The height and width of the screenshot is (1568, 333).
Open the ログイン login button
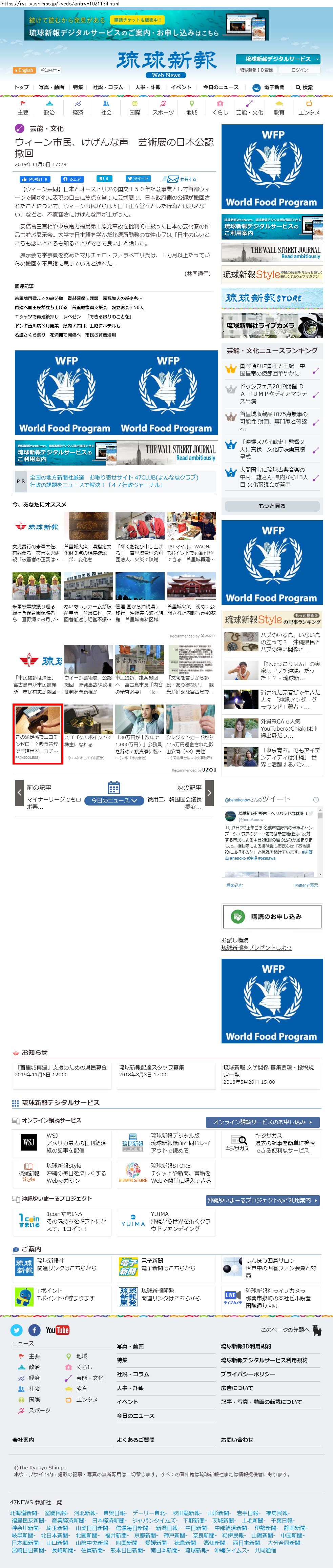pos(299,70)
